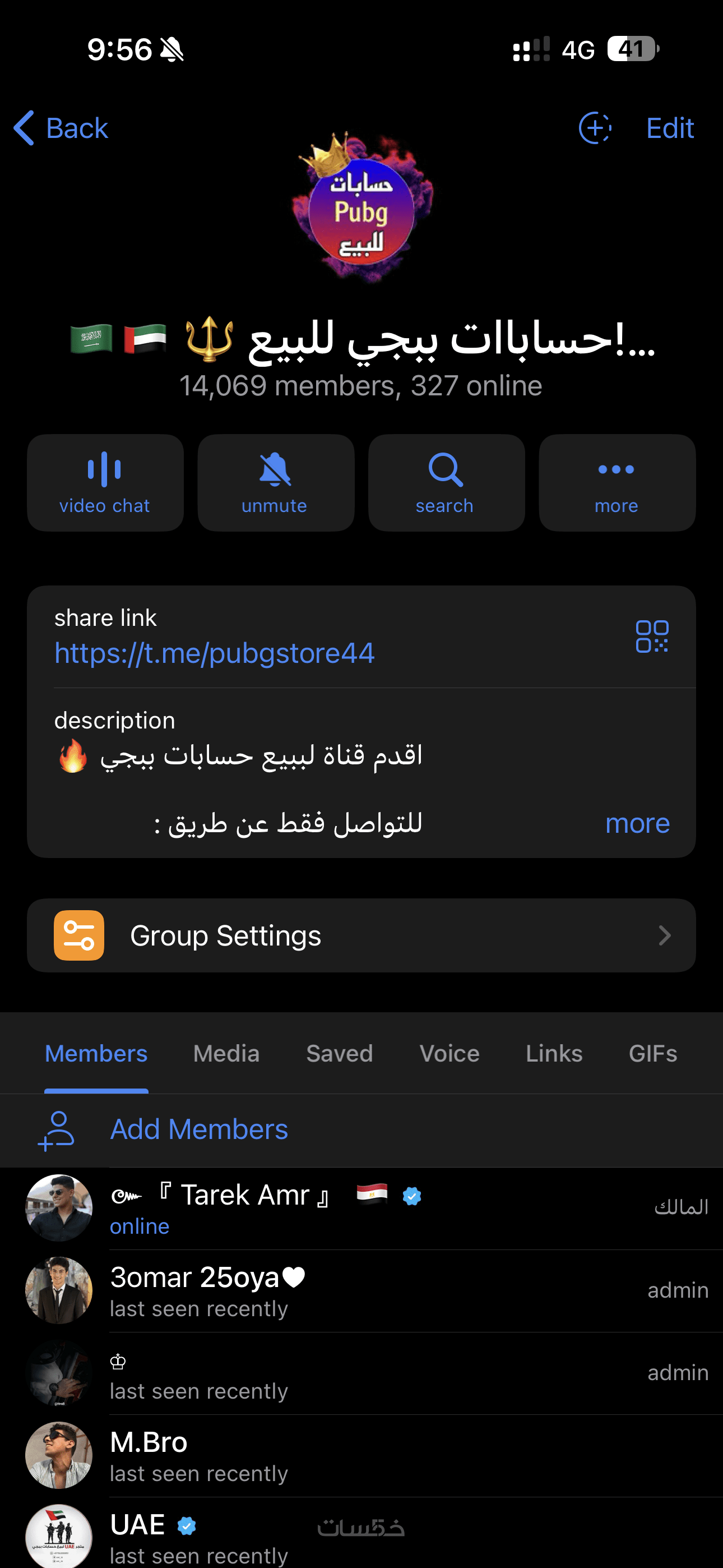Switch to the Saved tab
Image resolution: width=723 pixels, height=1568 pixels.
coord(339,1054)
